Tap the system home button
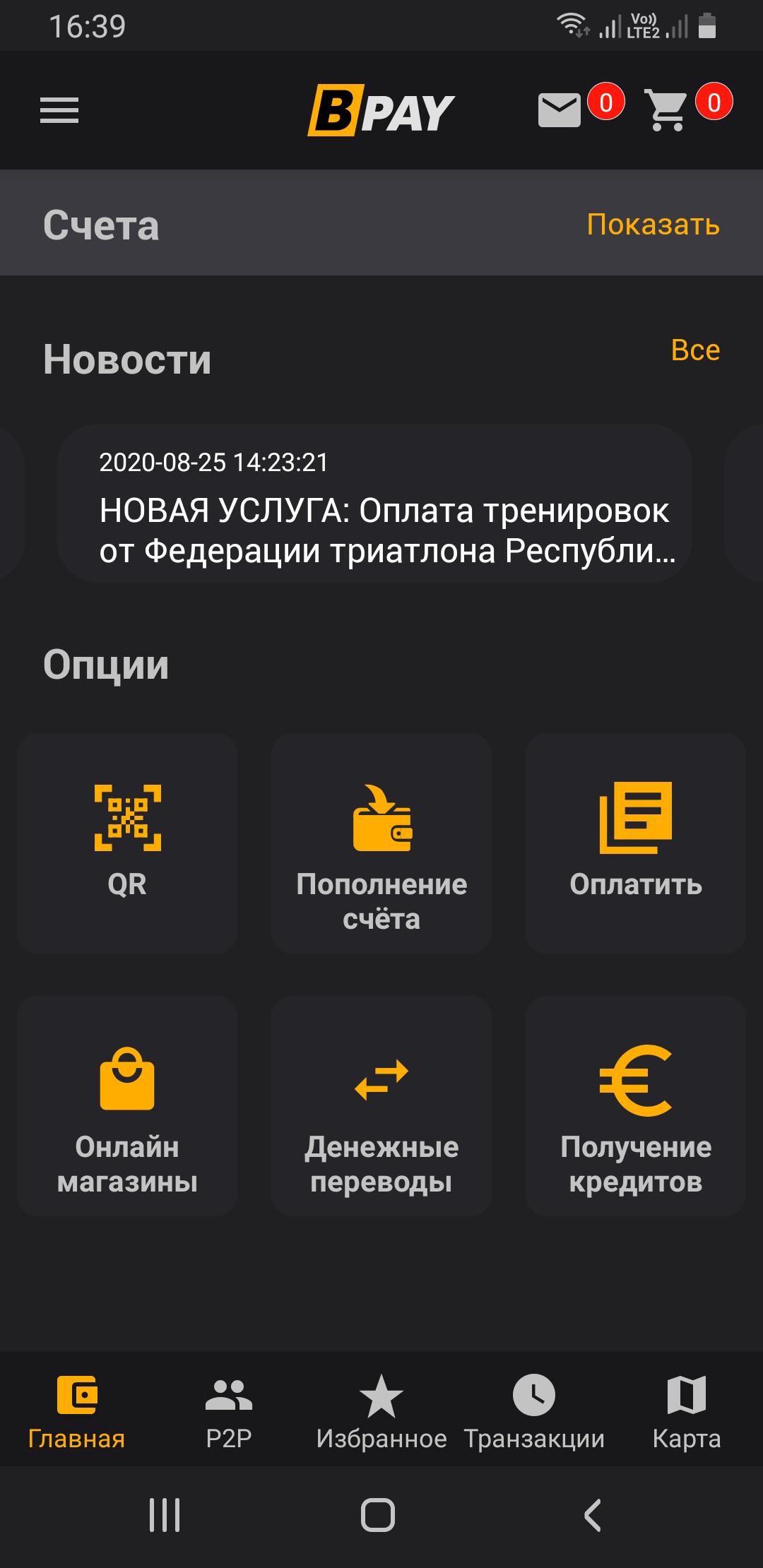This screenshot has height=1568, width=763. [x=378, y=1514]
